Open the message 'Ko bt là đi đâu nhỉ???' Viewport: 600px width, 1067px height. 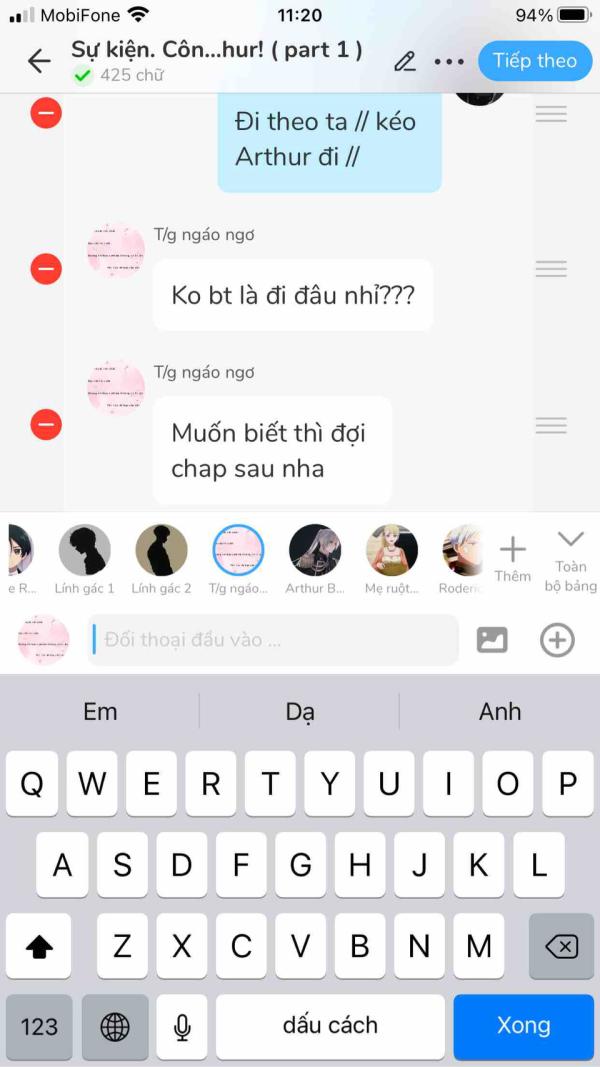(x=292, y=296)
